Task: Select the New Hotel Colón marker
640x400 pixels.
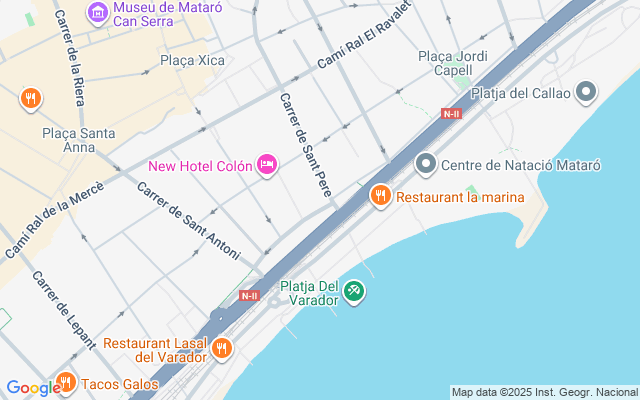Action: coord(267,165)
